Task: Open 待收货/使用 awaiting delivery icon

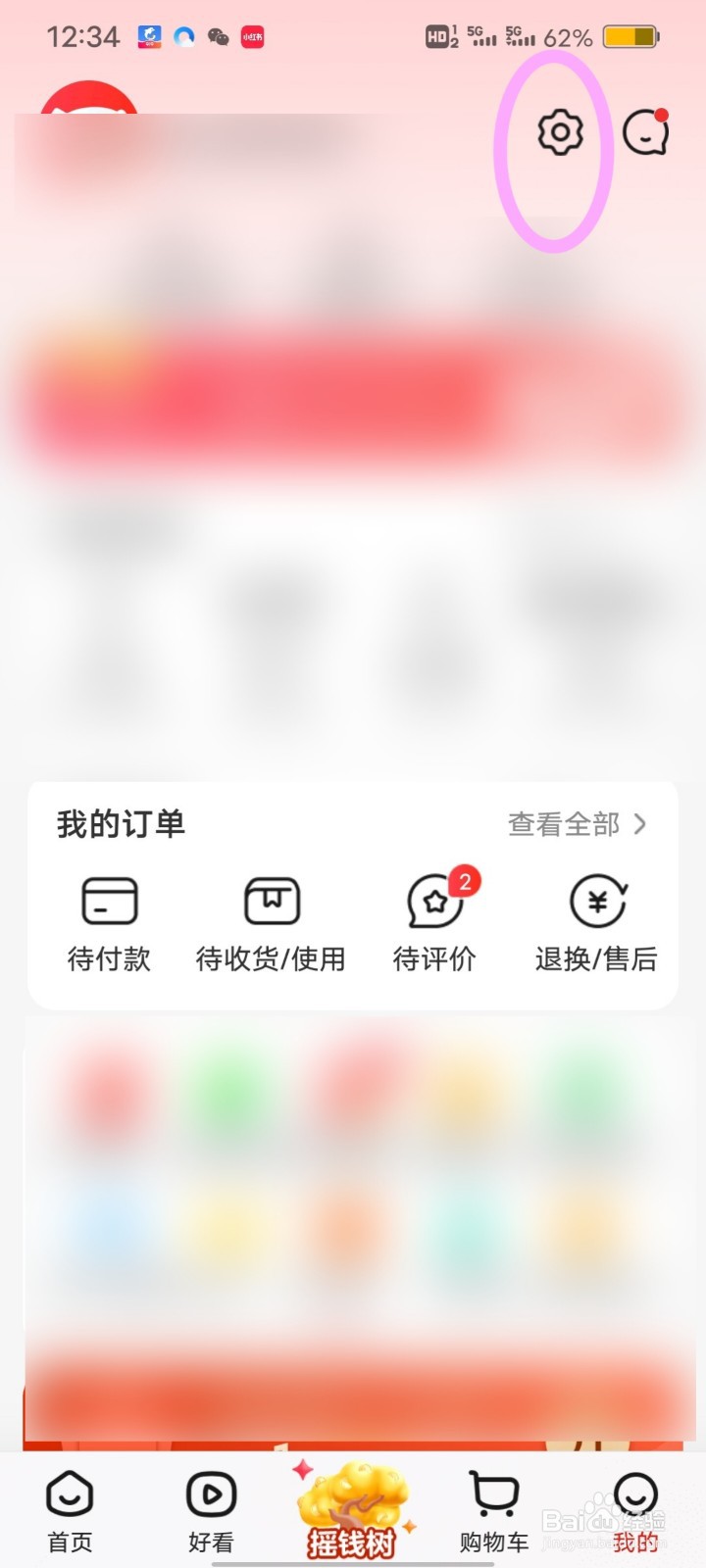Action: [272, 900]
